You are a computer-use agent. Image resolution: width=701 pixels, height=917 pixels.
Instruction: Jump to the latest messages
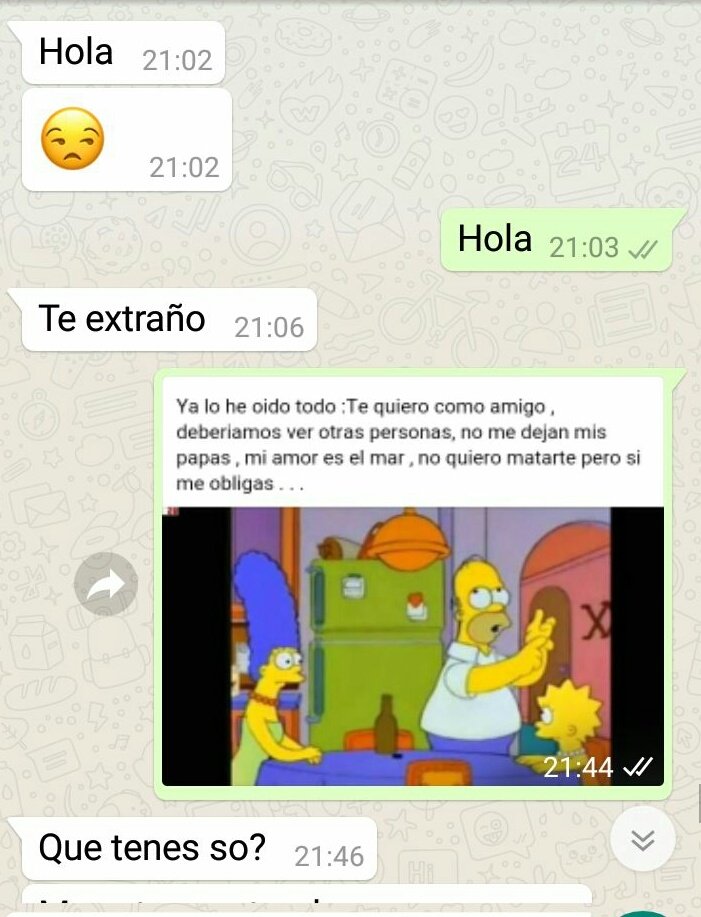[643, 840]
